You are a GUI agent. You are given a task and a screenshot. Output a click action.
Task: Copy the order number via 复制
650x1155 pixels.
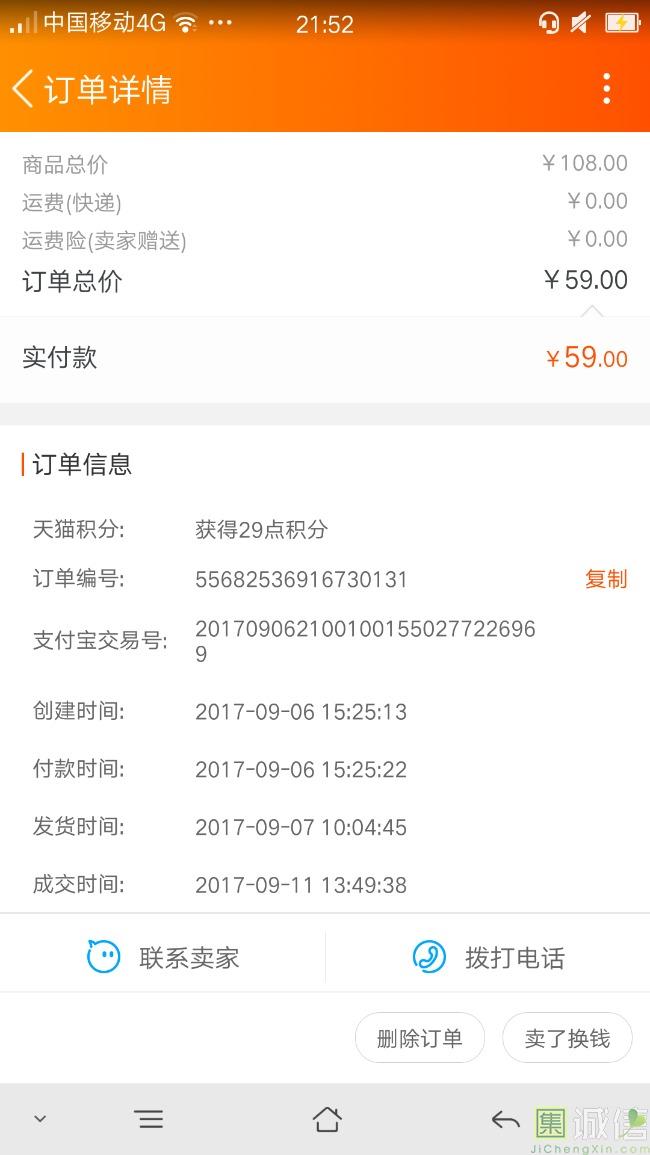pos(605,579)
